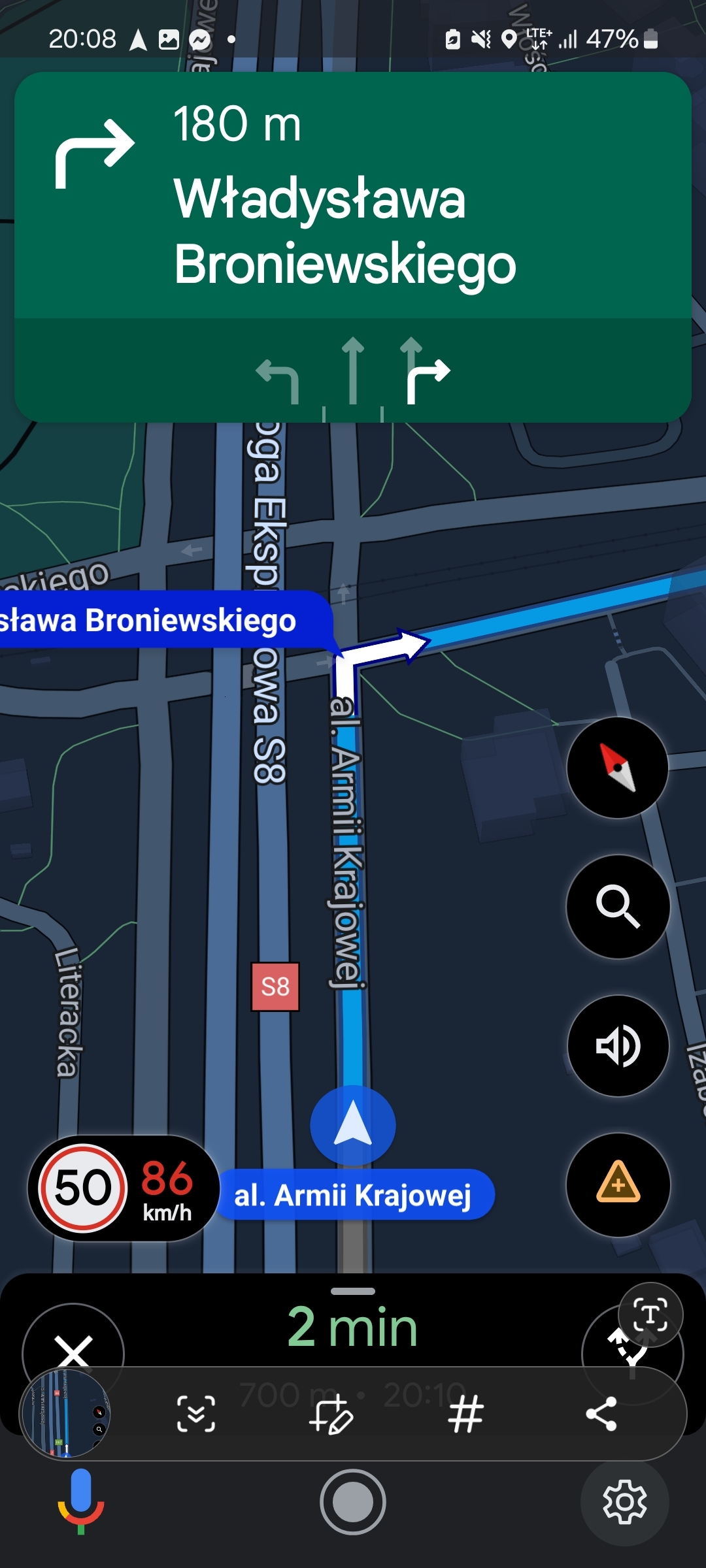Report an incident on the road
The width and height of the screenshot is (706, 1568).
617,1184
